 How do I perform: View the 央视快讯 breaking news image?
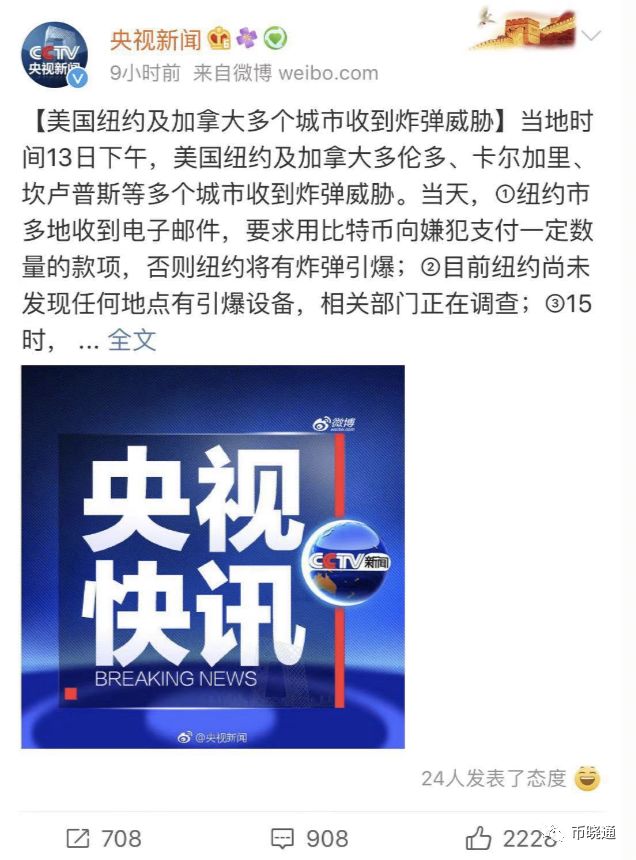point(213,556)
